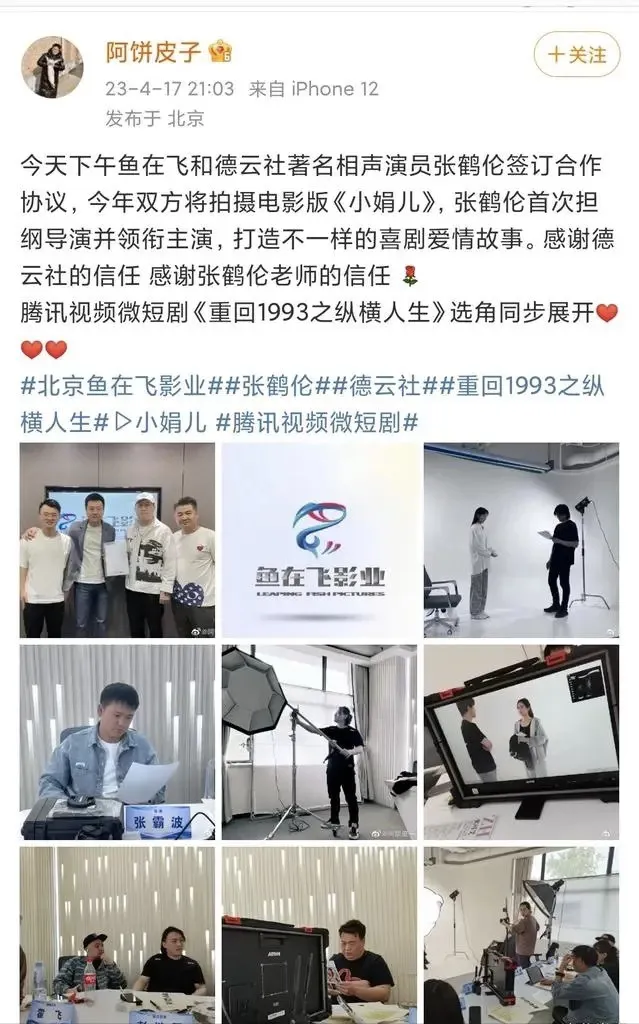This screenshot has width=639, height=1024.
Task: View the group photo of four men
Action: (117, 540)
